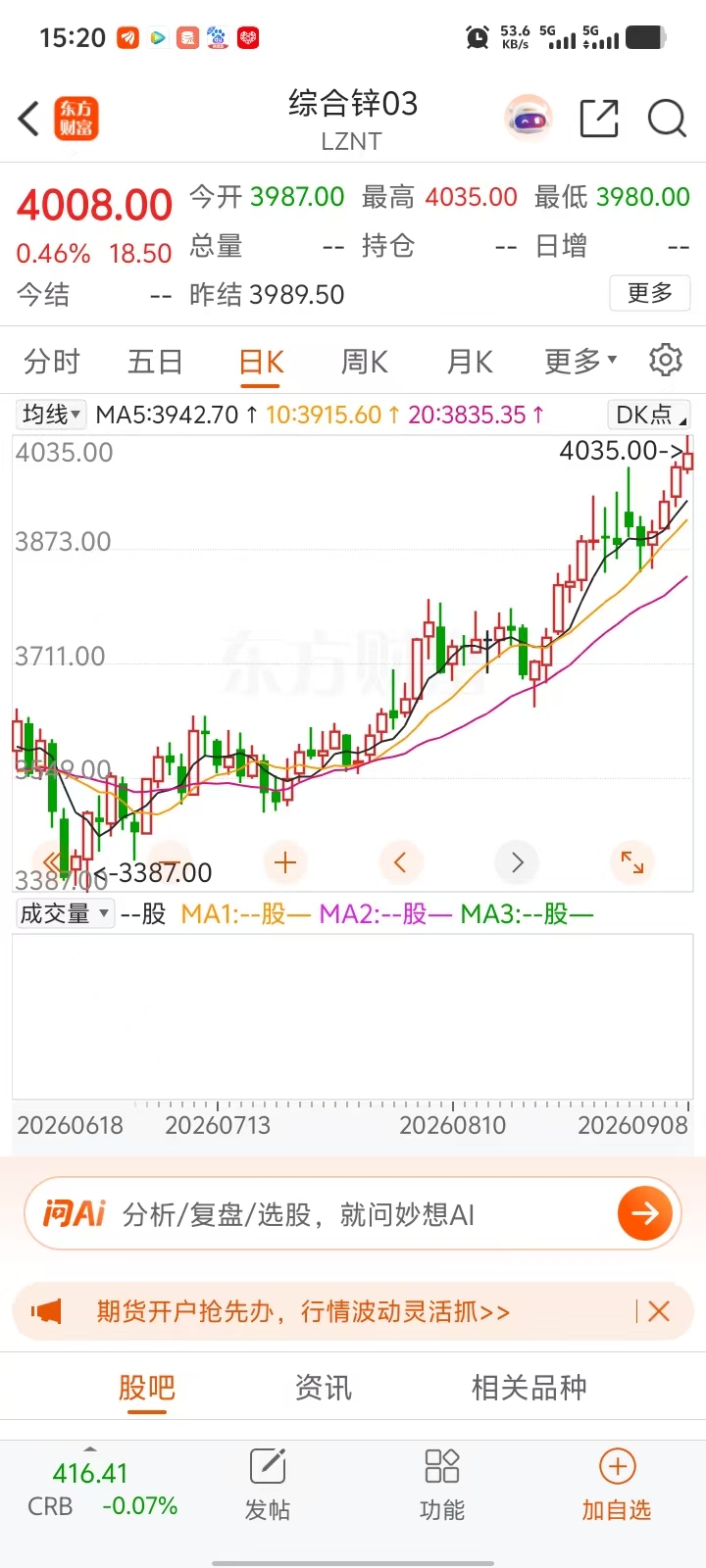The height and width of the screenshot is (1568, 706).
Task: Tap the 问AI input box
Action: tap(353, 1214)
